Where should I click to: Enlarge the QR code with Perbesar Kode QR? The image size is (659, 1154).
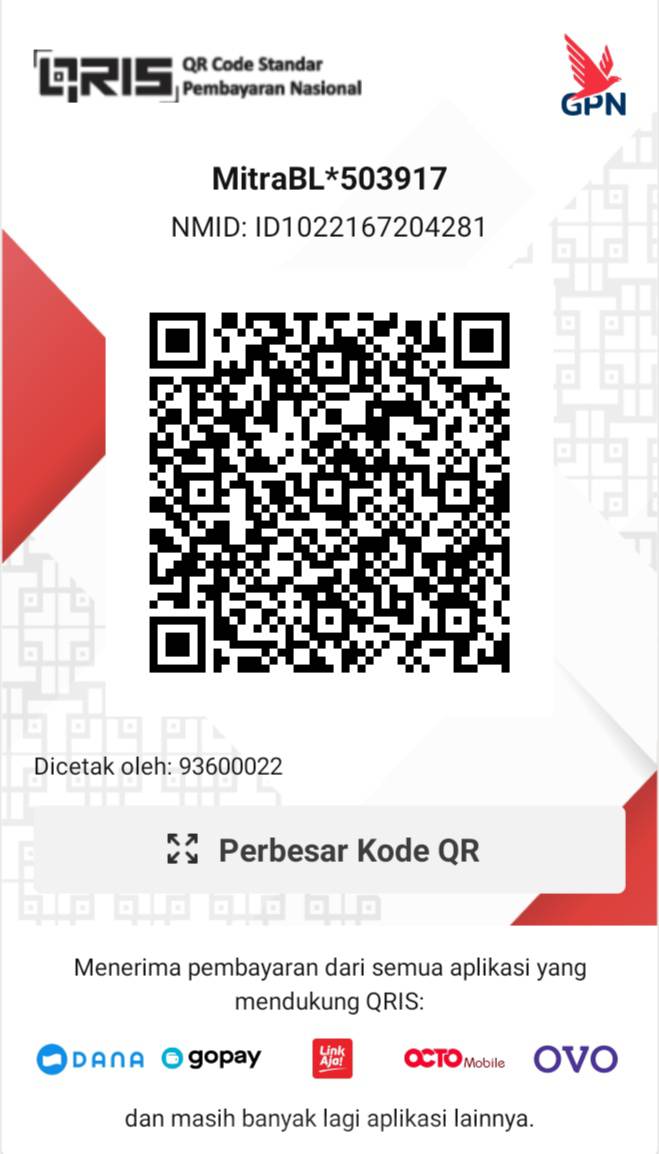[x=329, y=850]
